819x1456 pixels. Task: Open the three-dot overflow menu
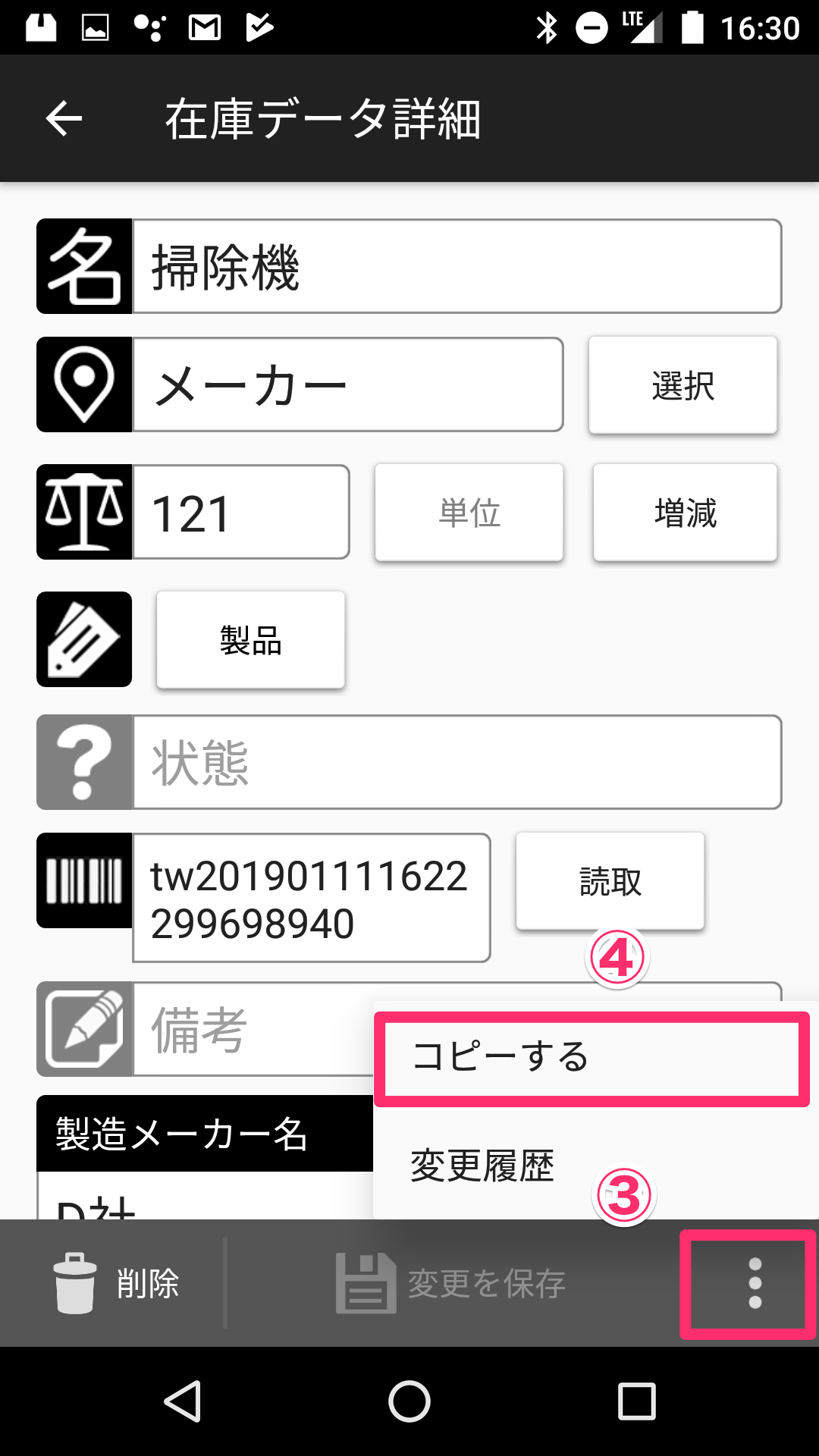(x=755, y=1283)
